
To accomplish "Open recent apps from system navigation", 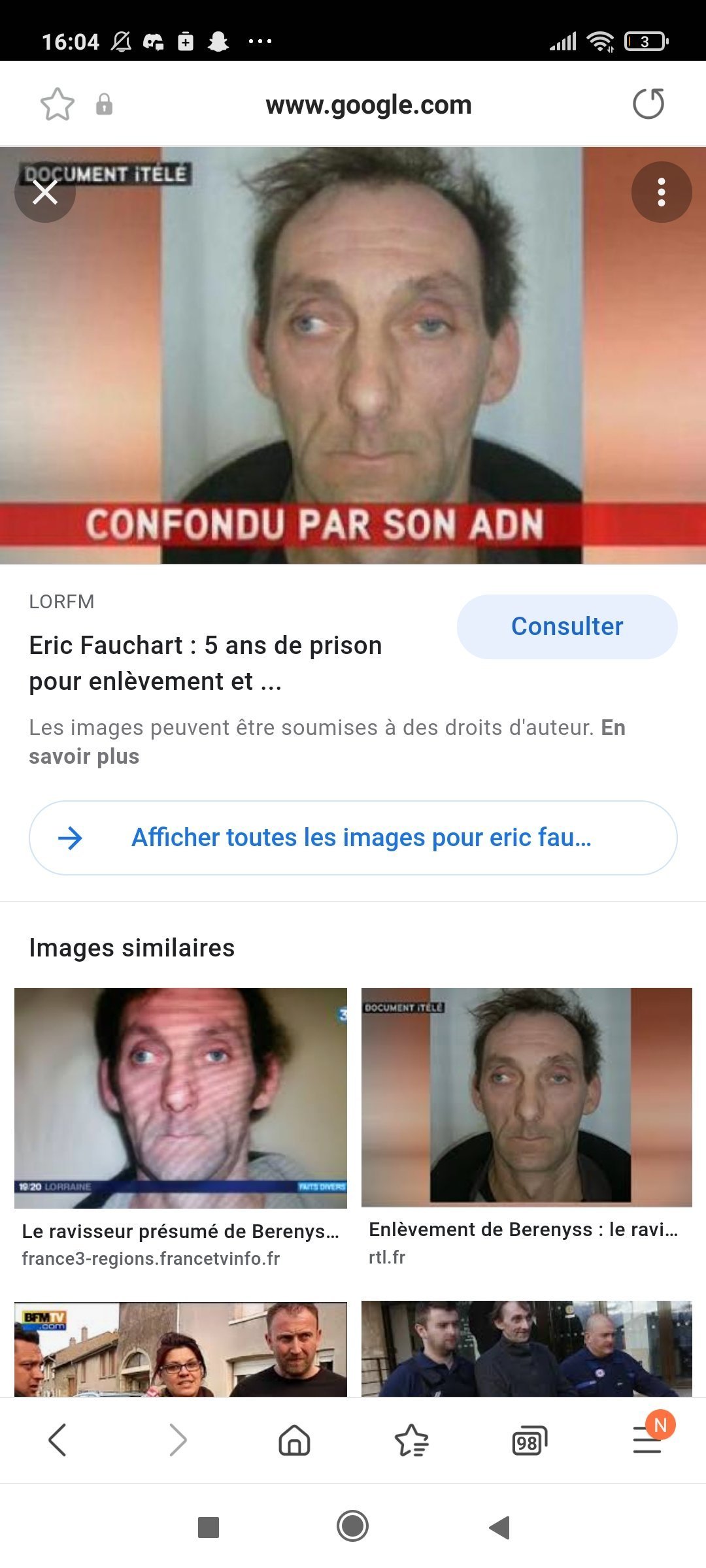I will 209,1527.
